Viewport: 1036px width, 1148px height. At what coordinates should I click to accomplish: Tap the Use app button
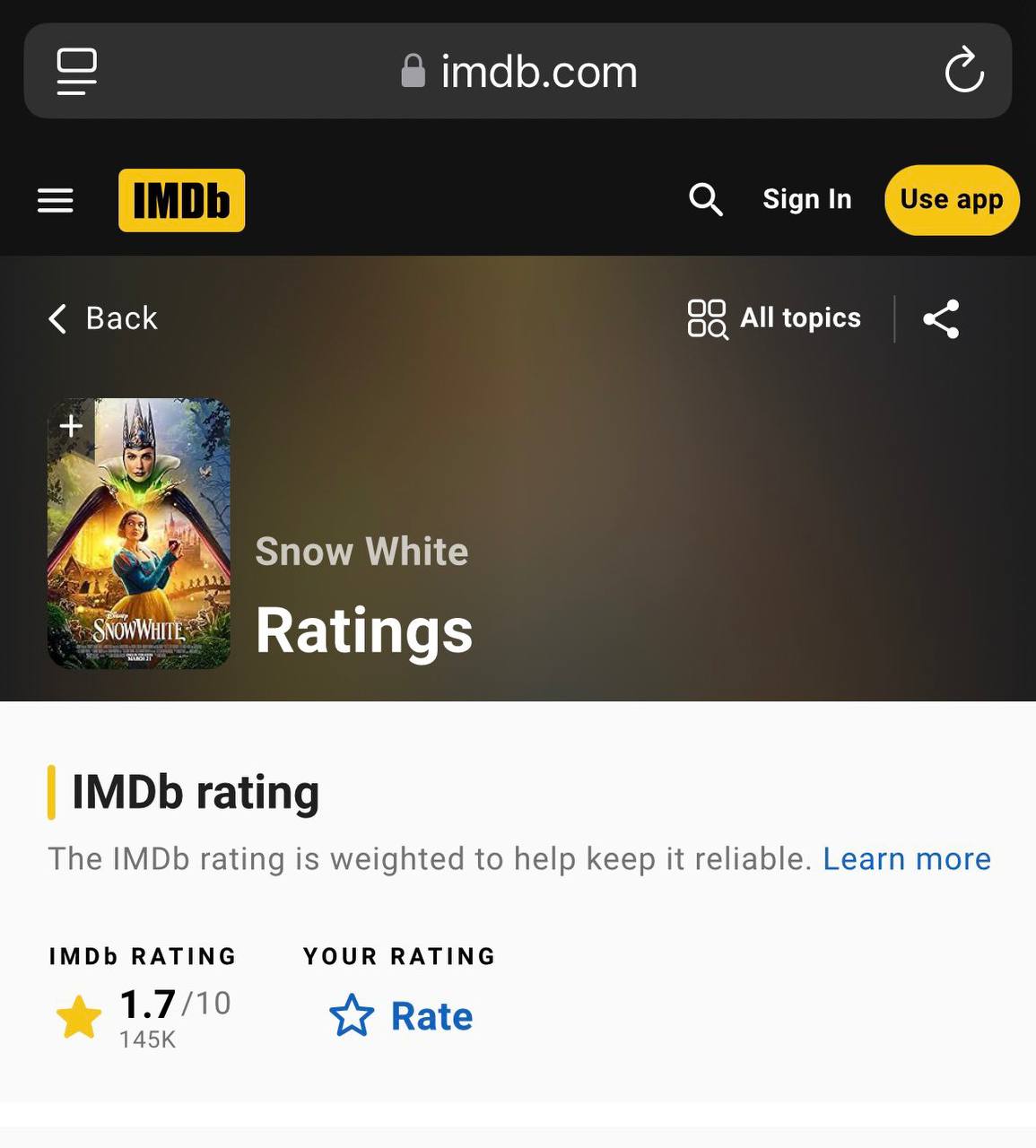pyautogui.click(x=952, y=200)
